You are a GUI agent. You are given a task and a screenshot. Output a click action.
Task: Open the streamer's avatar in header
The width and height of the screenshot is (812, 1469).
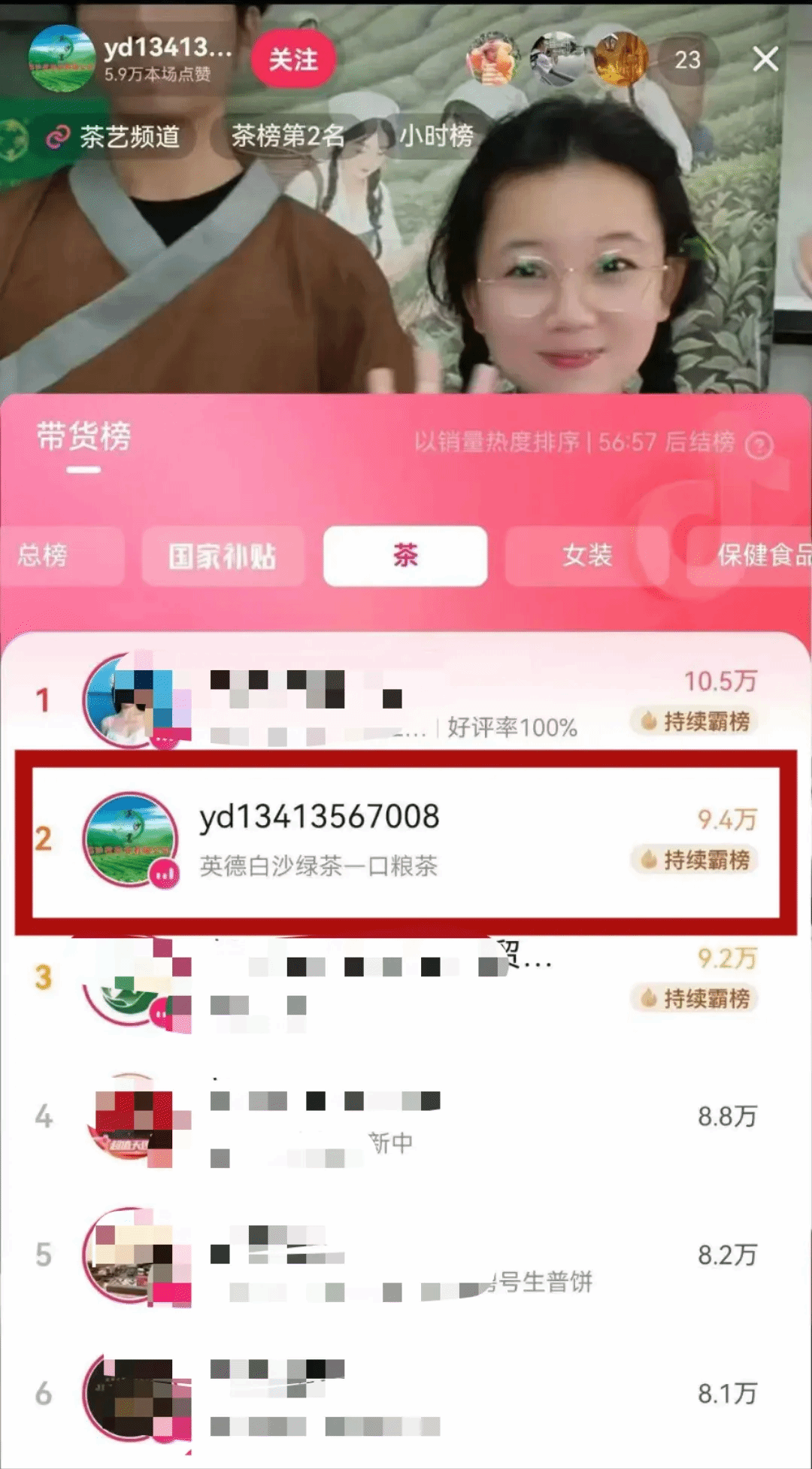click(62, 59)
